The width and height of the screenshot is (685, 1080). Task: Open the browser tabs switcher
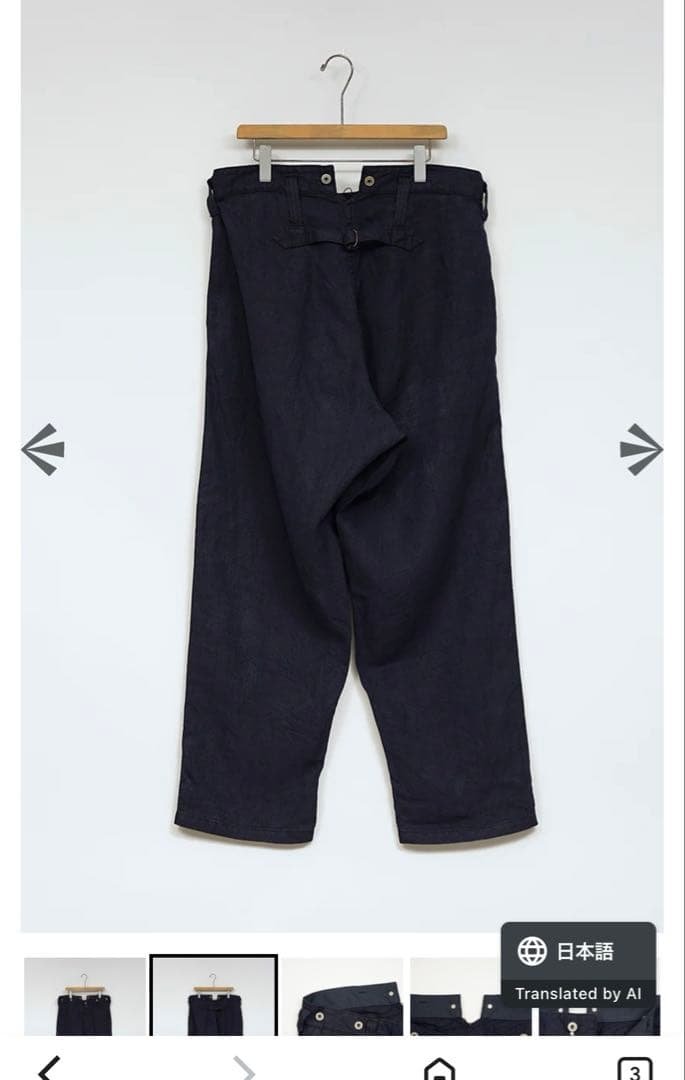[x=634, y=1069]
